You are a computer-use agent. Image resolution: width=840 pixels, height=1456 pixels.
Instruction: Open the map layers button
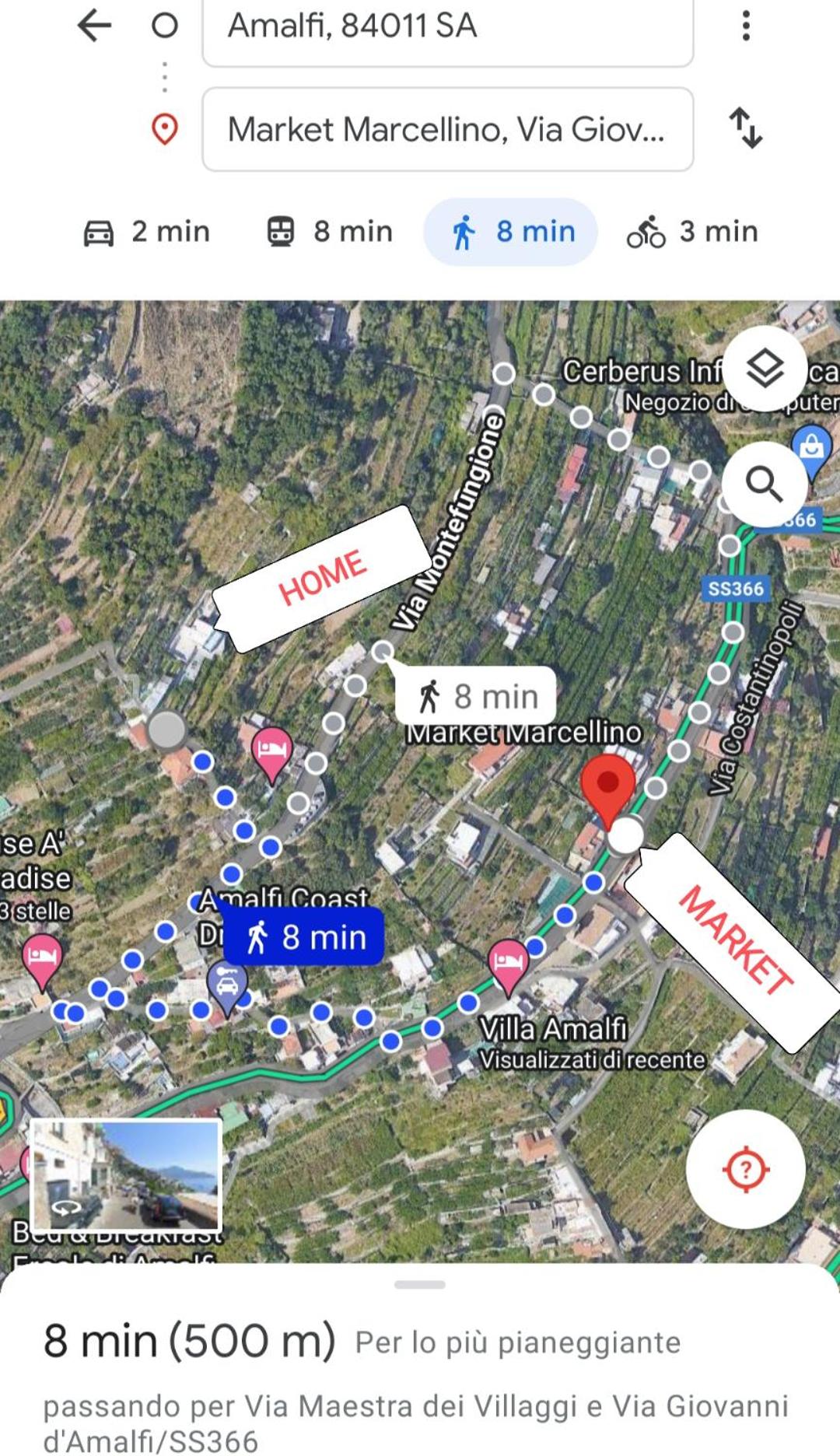pyautogui.click(x=765, y=369)
